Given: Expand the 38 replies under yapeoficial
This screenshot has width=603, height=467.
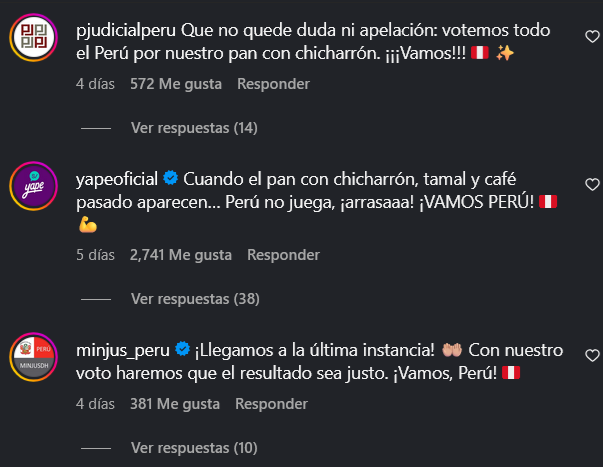Looking at the screenshot, I should [194, 298].
